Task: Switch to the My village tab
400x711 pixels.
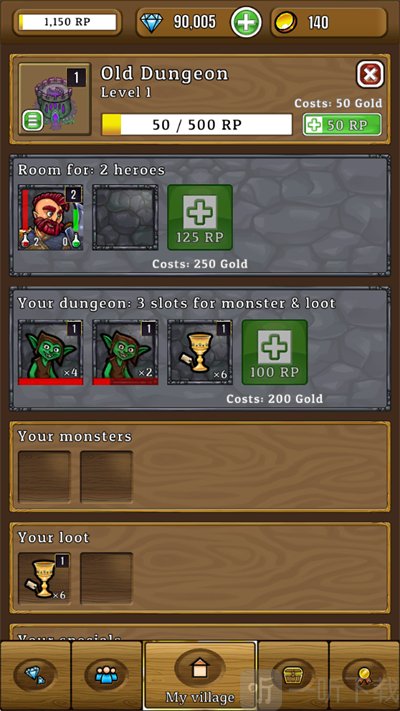Action: tap(200, 676)
